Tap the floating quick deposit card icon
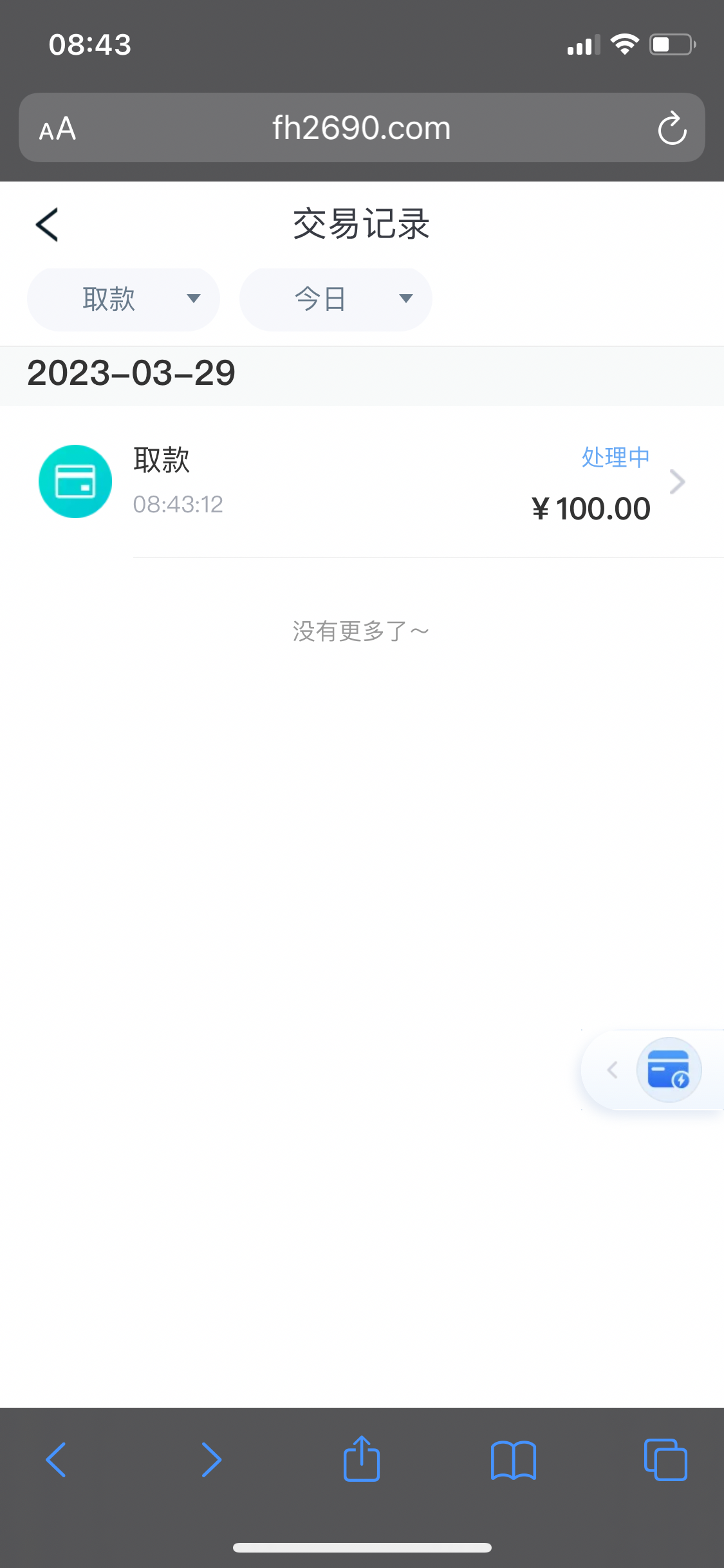Image resolution: width=724 pixels, height=1568 pixels. (x=669, y=1070)
